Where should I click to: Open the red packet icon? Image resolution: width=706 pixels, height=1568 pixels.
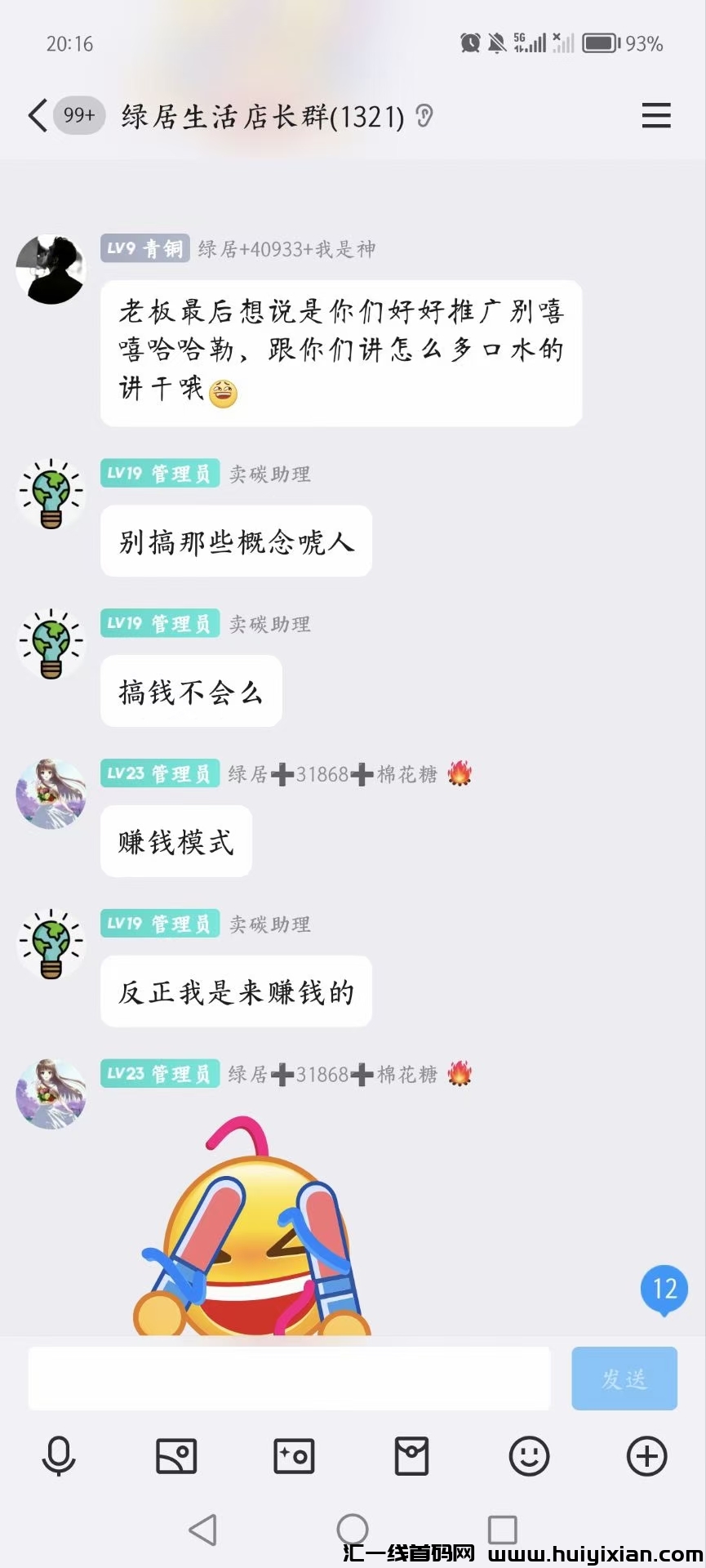411,1456
